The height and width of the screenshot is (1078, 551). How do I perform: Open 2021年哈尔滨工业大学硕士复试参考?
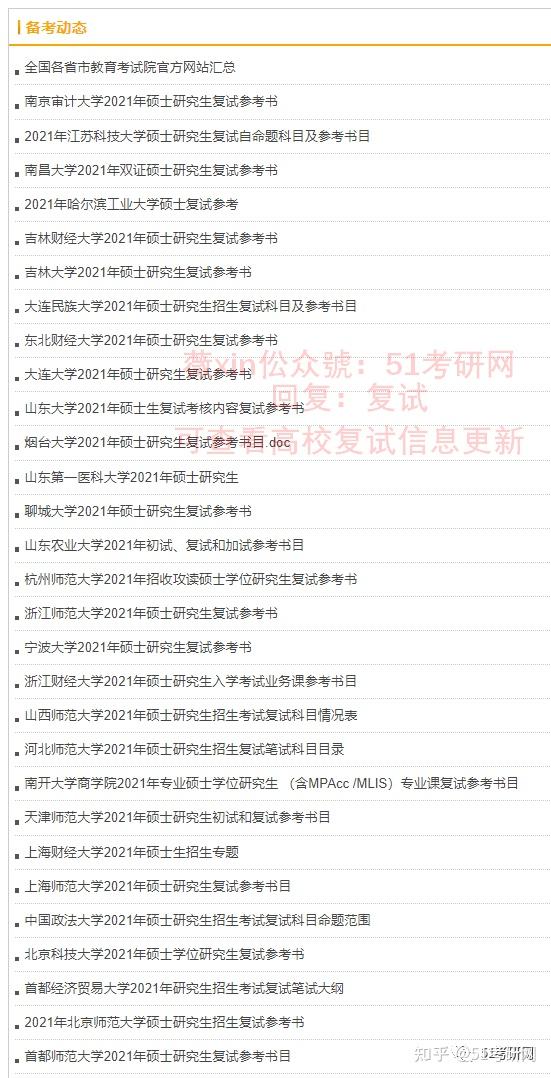131,204
